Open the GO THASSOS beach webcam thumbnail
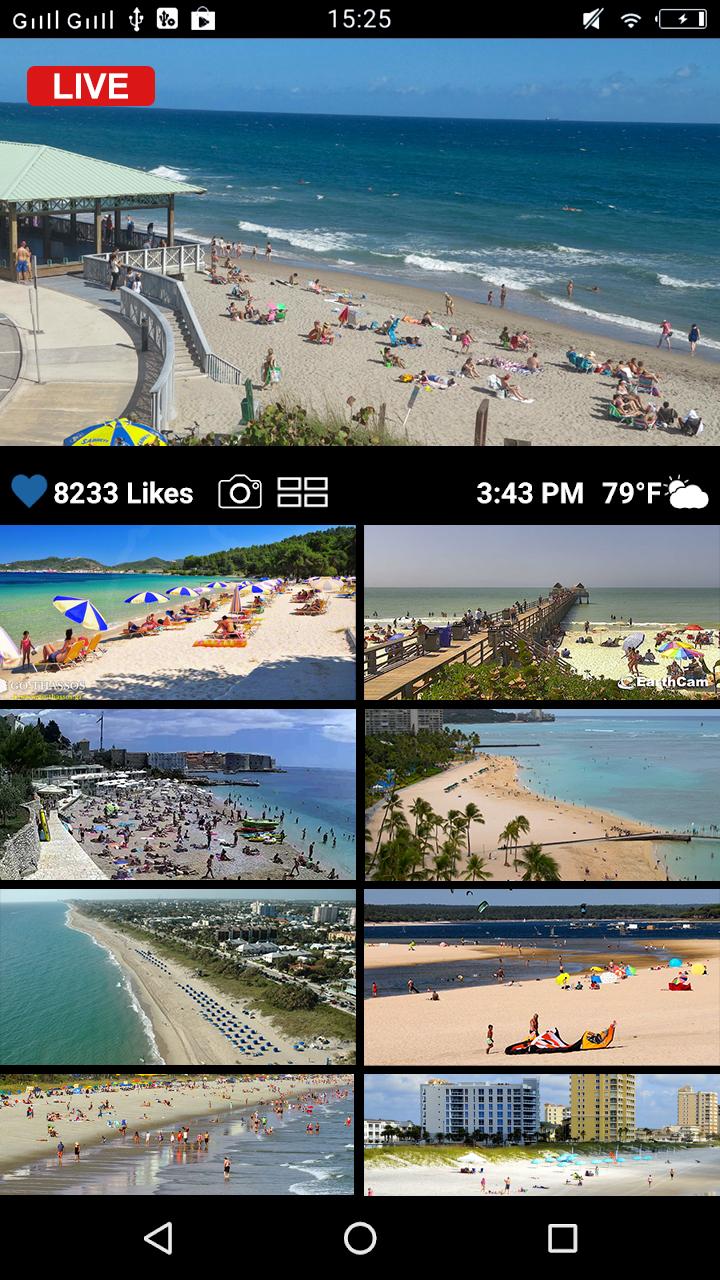This screenshot has width=720, height=1280. [178, 610]
